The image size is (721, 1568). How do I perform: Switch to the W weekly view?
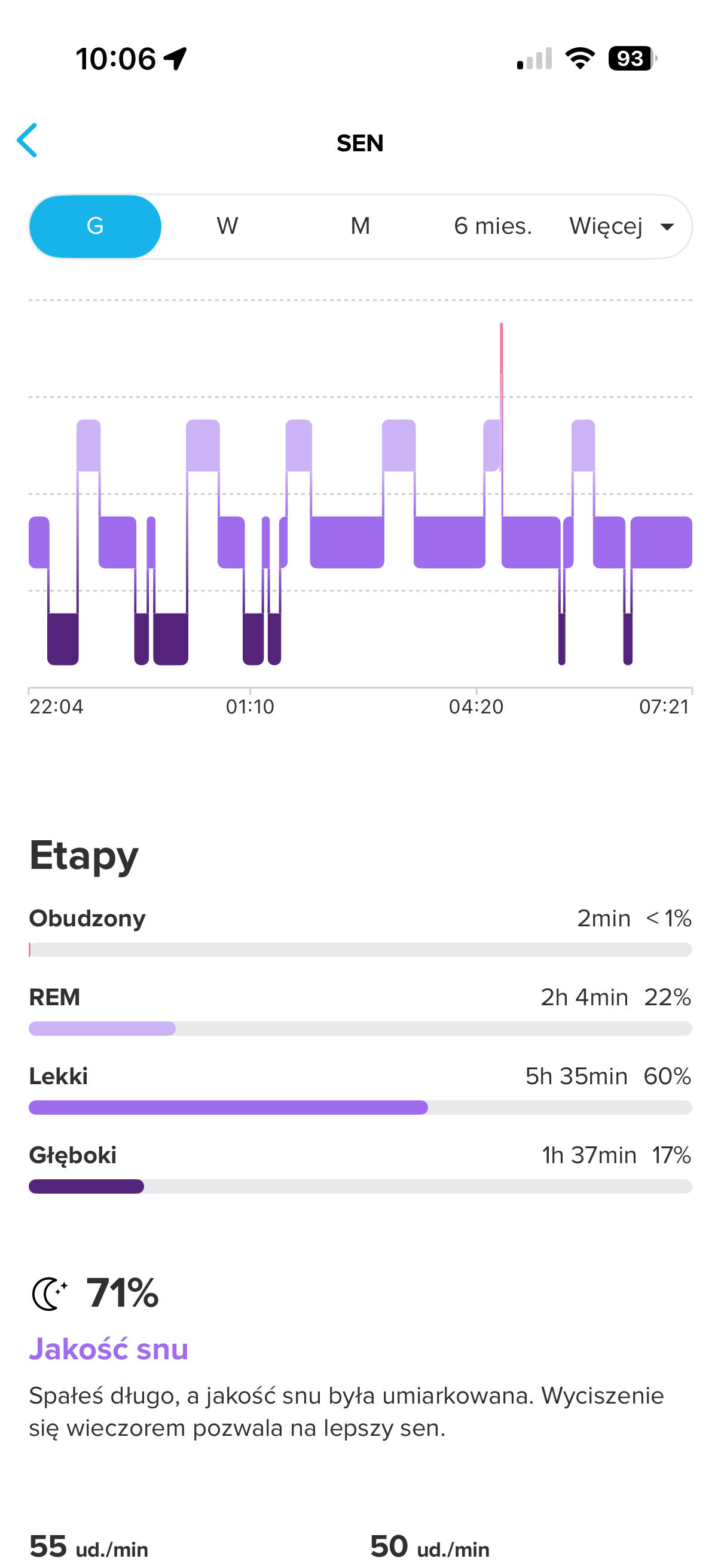coord(228,227)
